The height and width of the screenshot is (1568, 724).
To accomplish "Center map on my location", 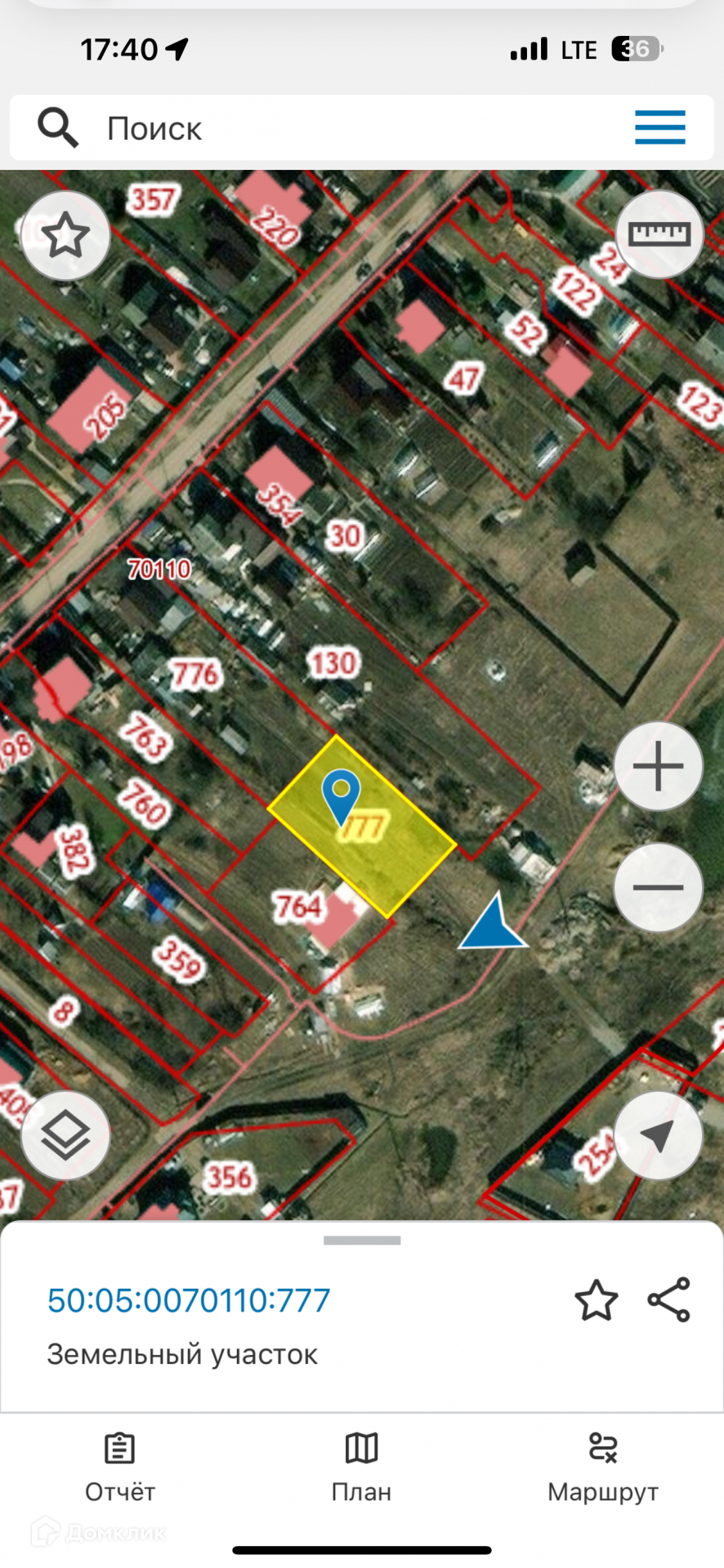I will 658,1135.
